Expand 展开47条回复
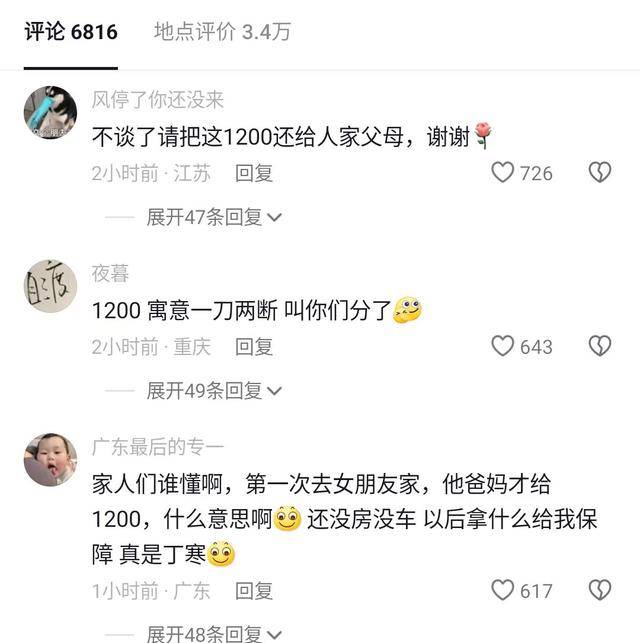The width and height of the screenshot is (640, 643). coord(214,217)
